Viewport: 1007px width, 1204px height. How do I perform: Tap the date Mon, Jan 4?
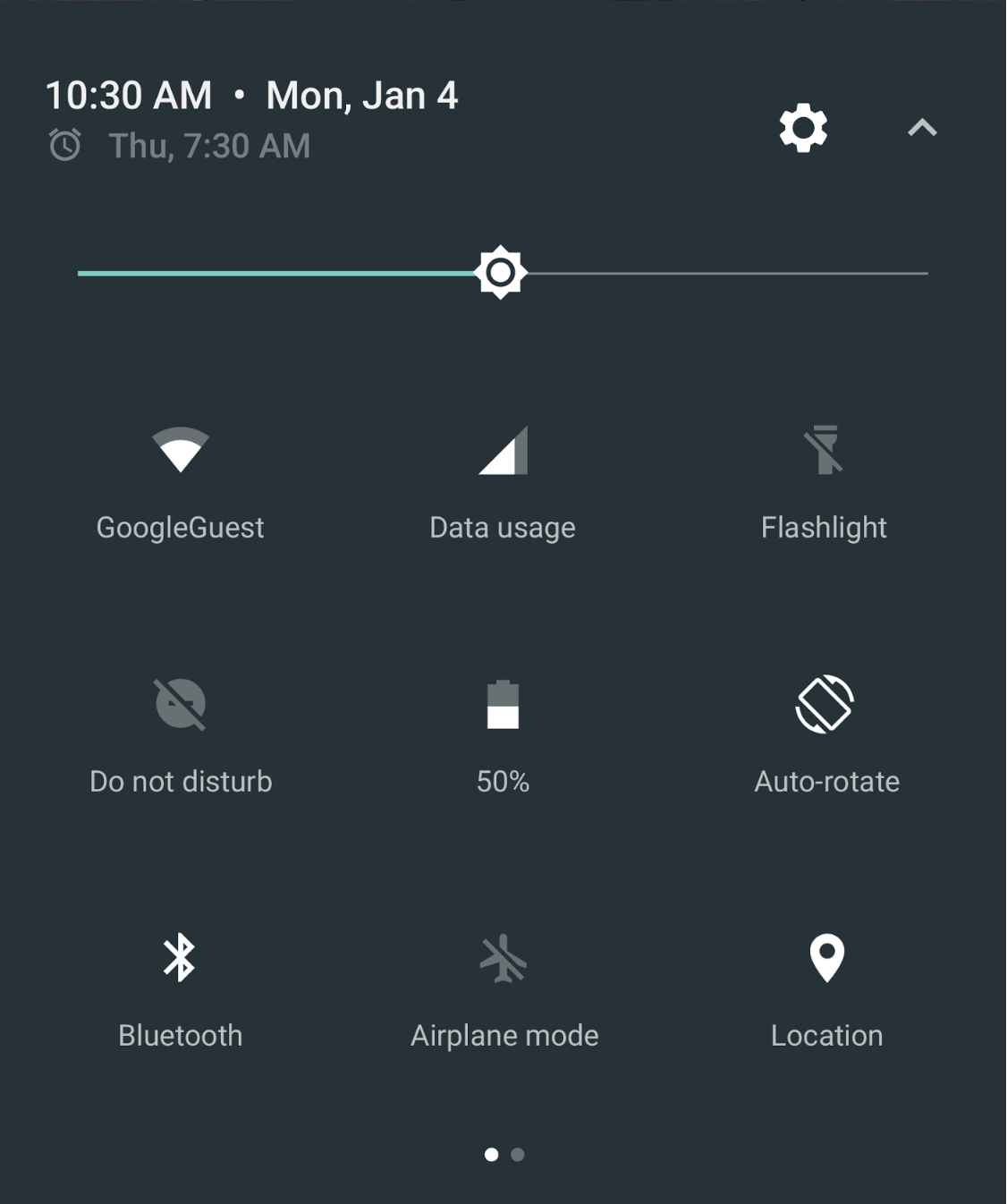361,96
